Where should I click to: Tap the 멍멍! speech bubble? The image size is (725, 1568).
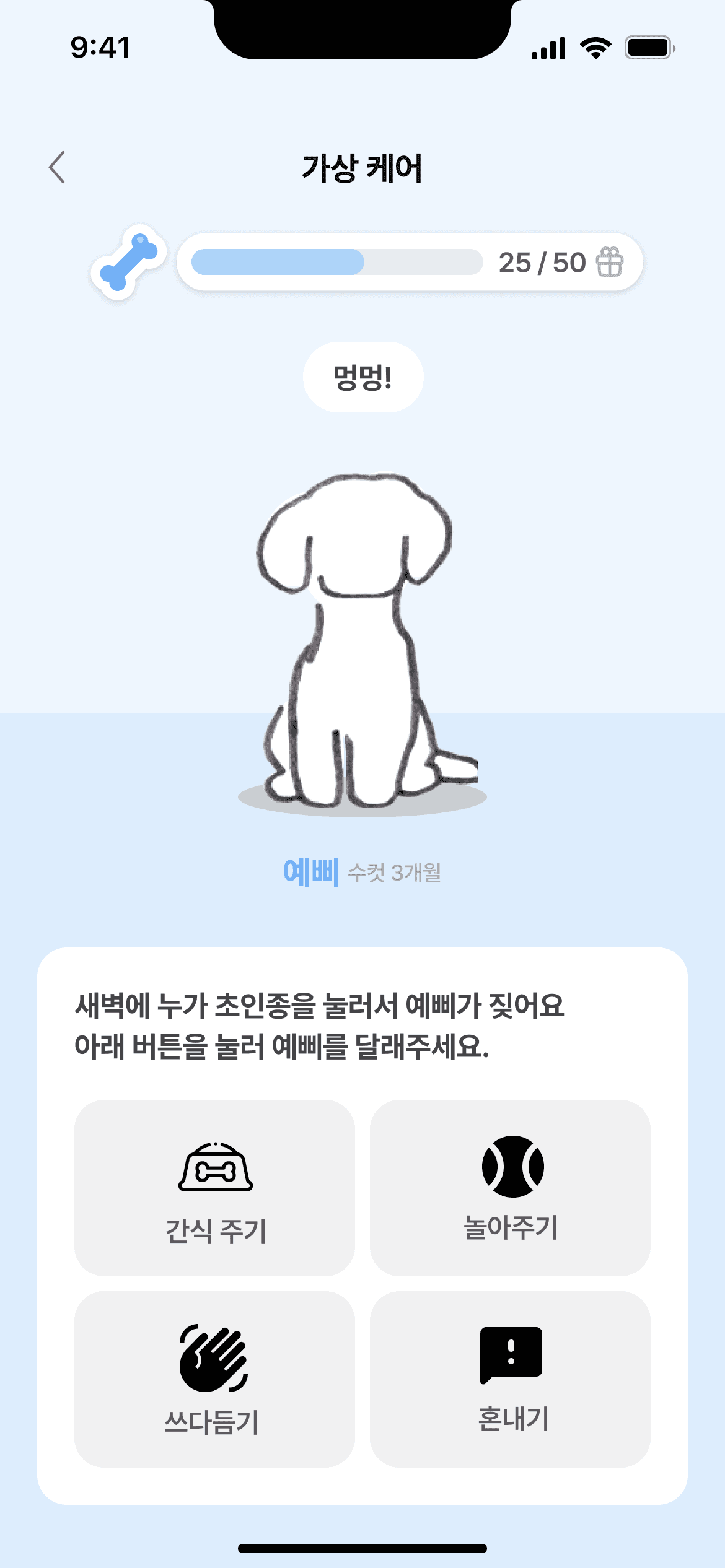[362, 377]
